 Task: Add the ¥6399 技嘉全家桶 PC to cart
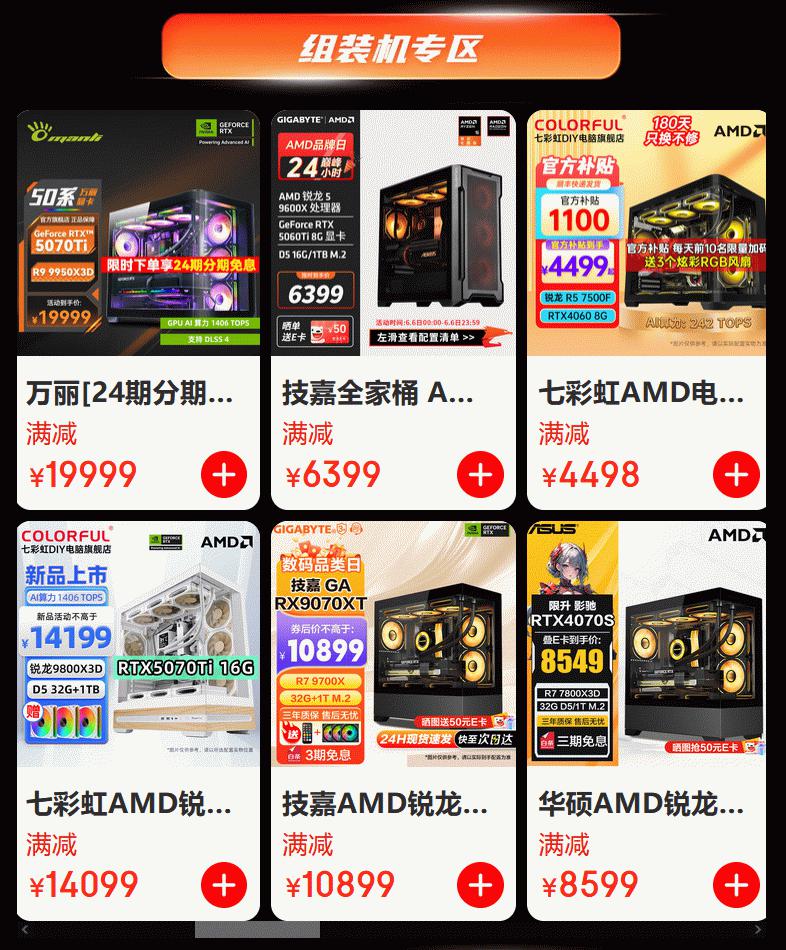tap(480, 474)
